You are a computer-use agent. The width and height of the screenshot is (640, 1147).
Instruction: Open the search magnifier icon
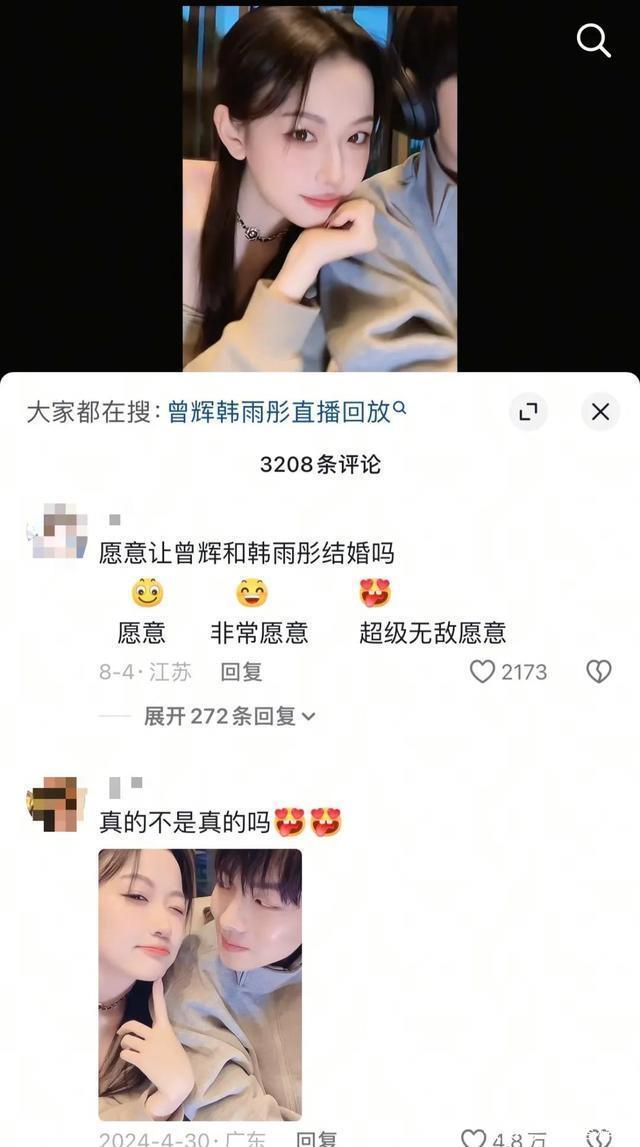(593, 41)
